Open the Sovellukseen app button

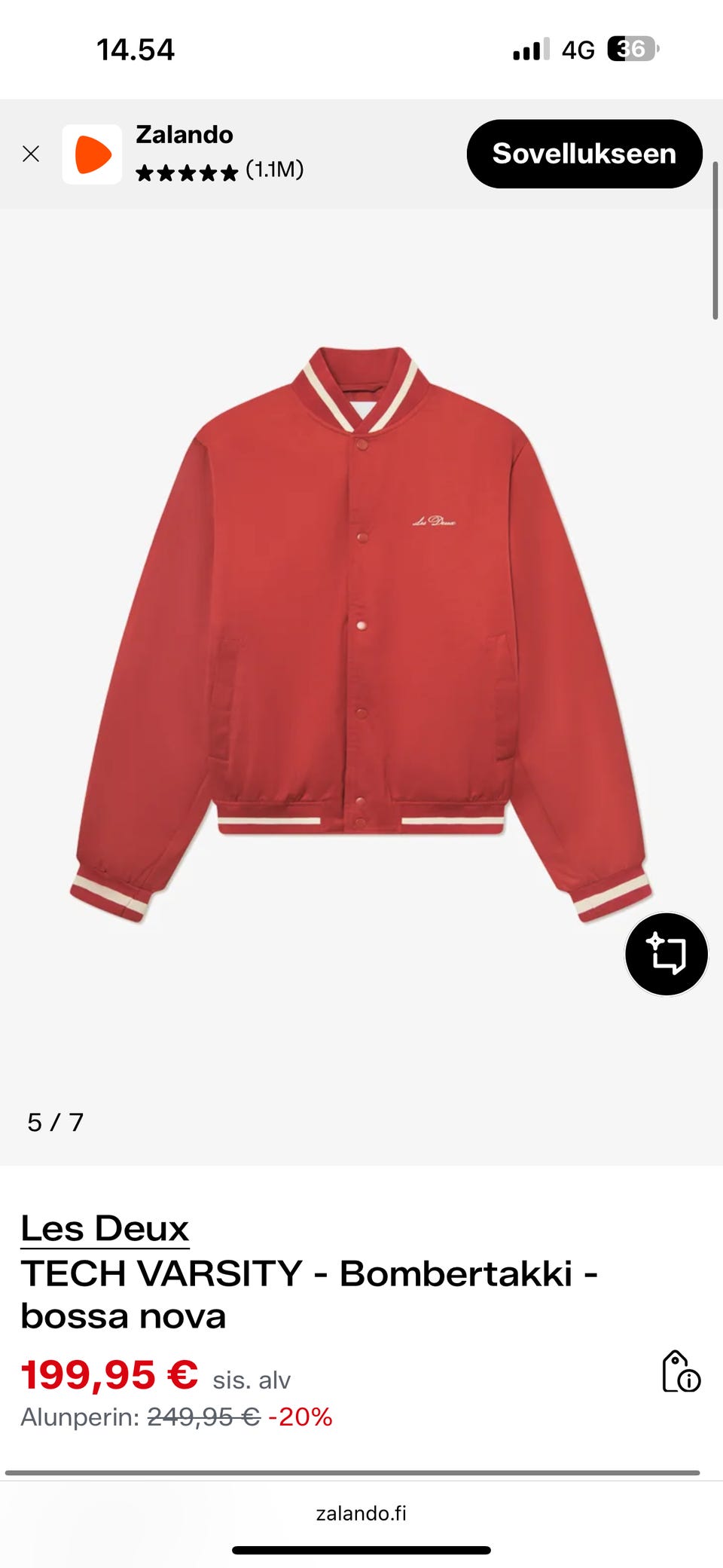click(584, 154)
